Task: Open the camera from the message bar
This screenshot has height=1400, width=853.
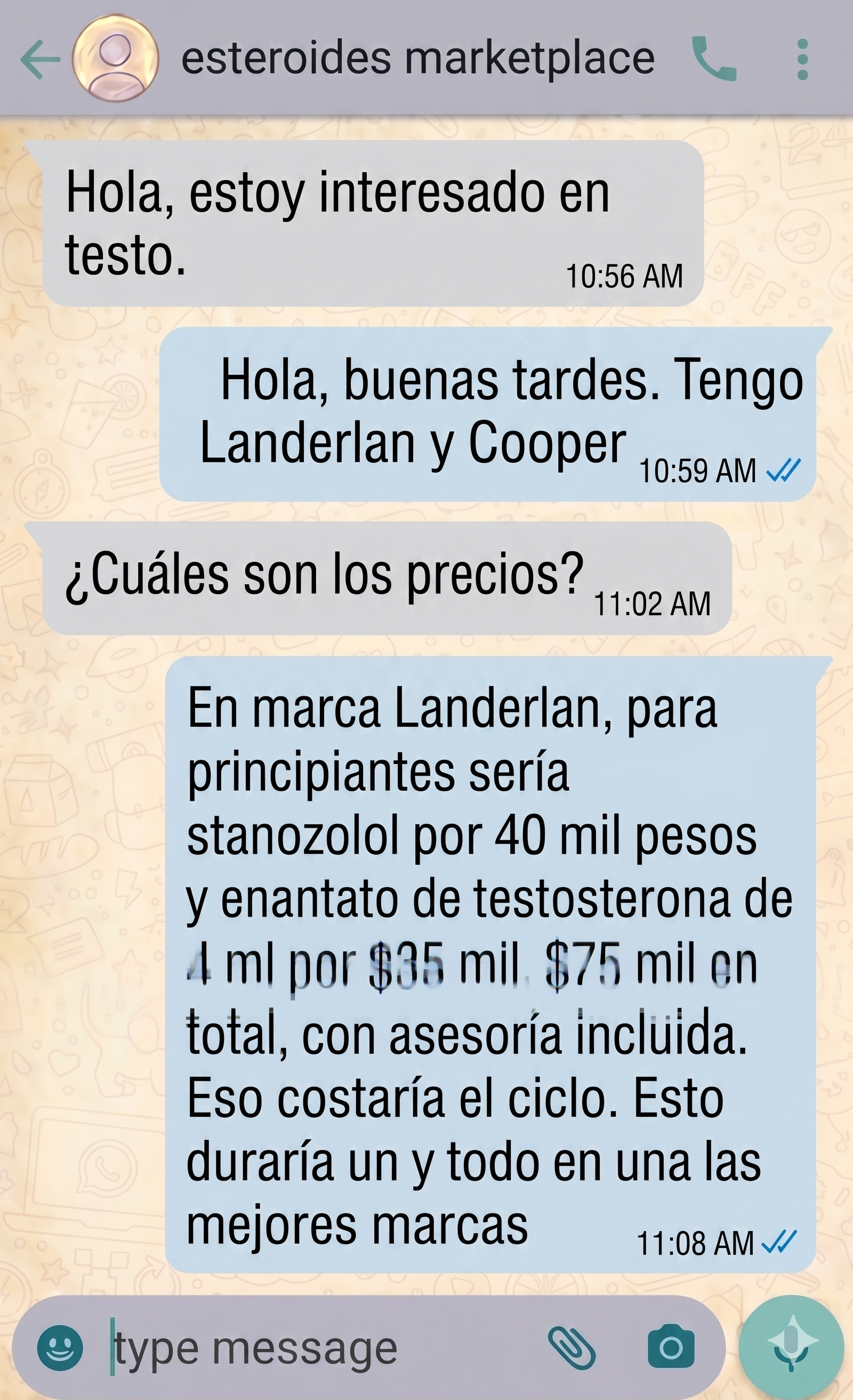Action: pyautogui.click(x=671, y=1347)
